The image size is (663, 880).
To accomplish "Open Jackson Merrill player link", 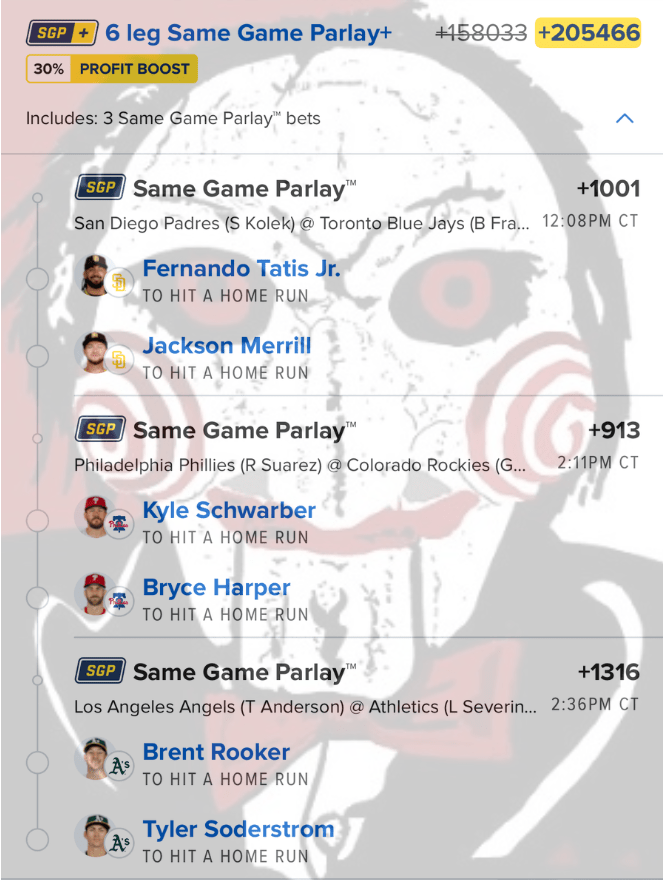I will pyautogui.click(x=227, y=346).
